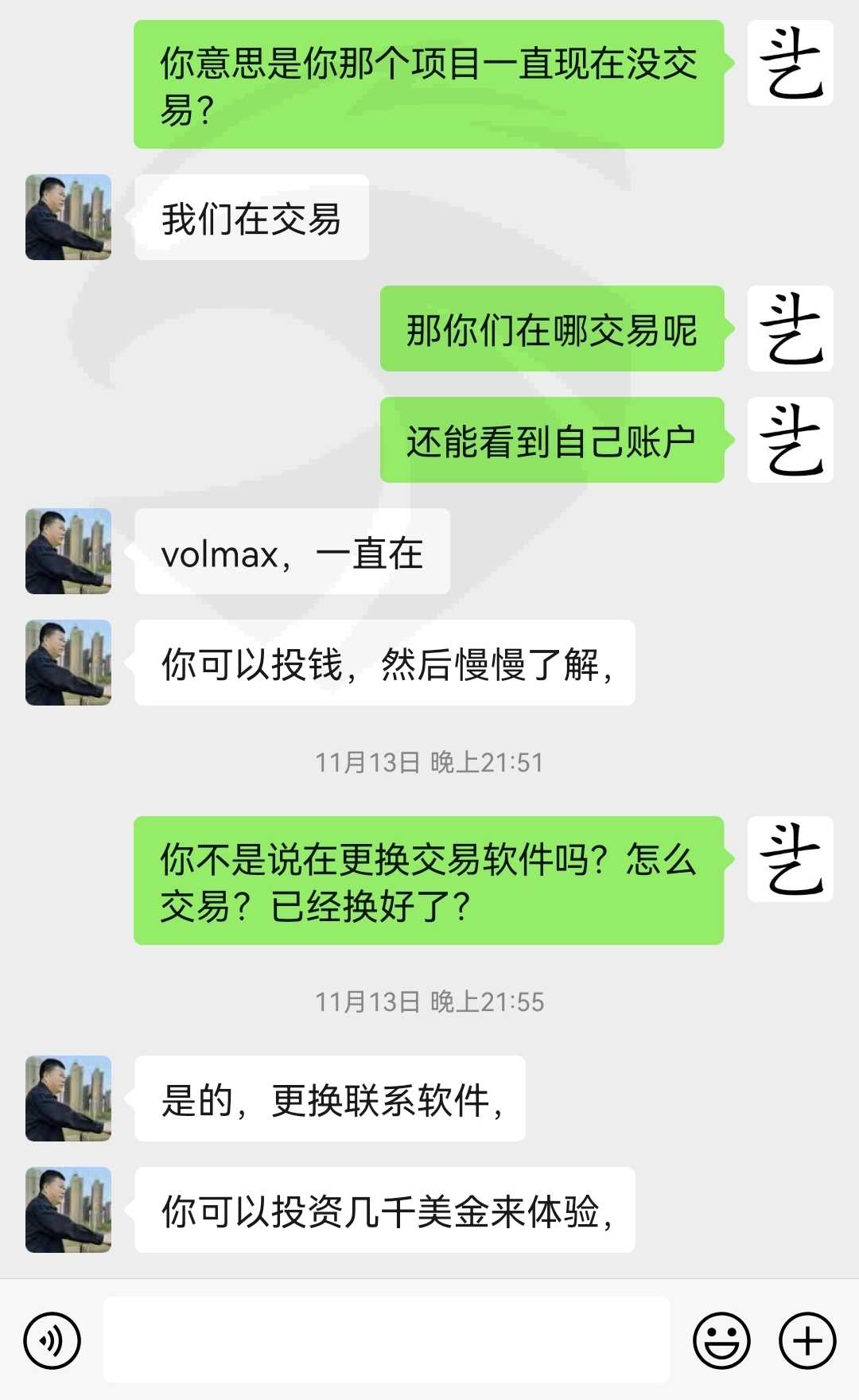Tap the message text input field
The width and height of the screenshot is (859, 1400).
[x=387, y=1340]
